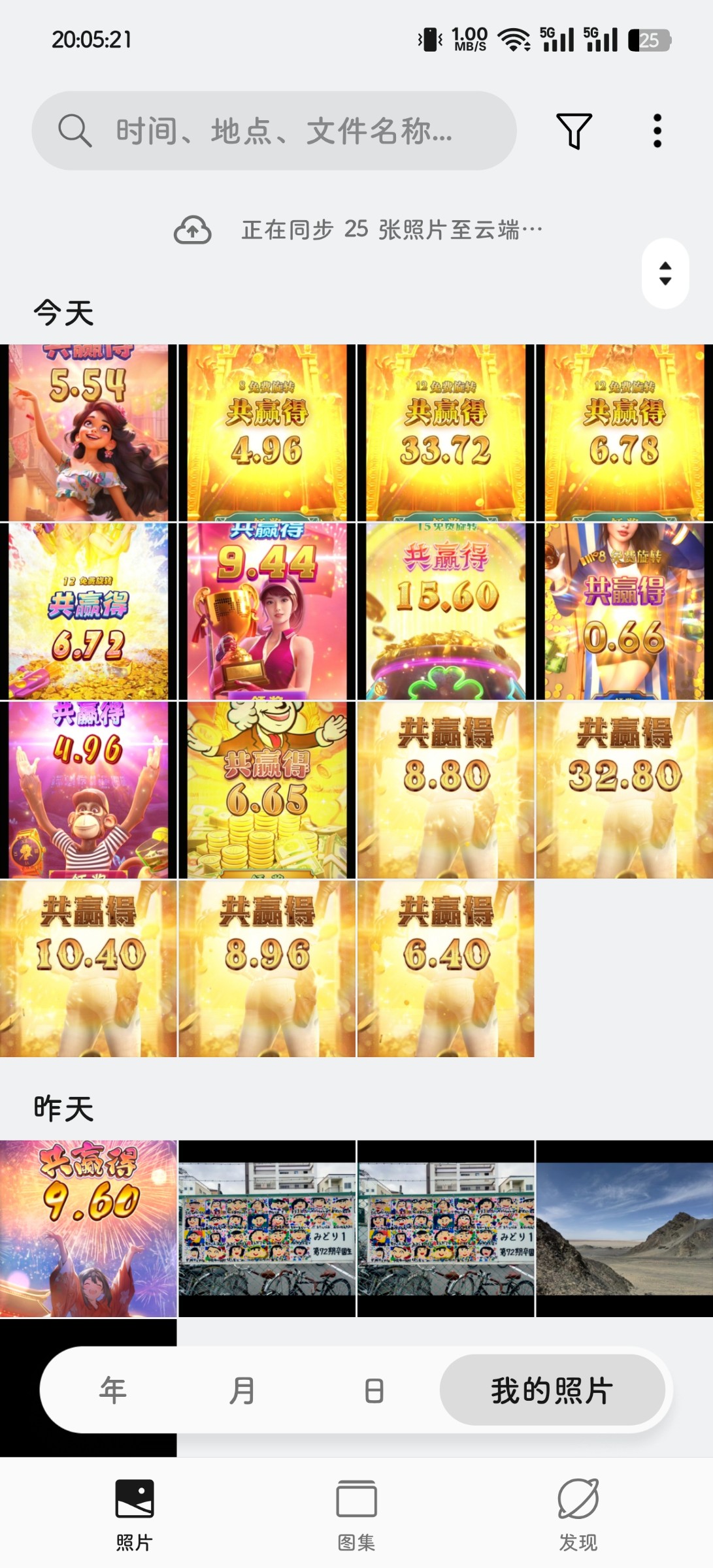Switch to the 年 (year) view
Viewport: 713px width, 1568px height.
pyautogui.click(x=112, y=1390)
